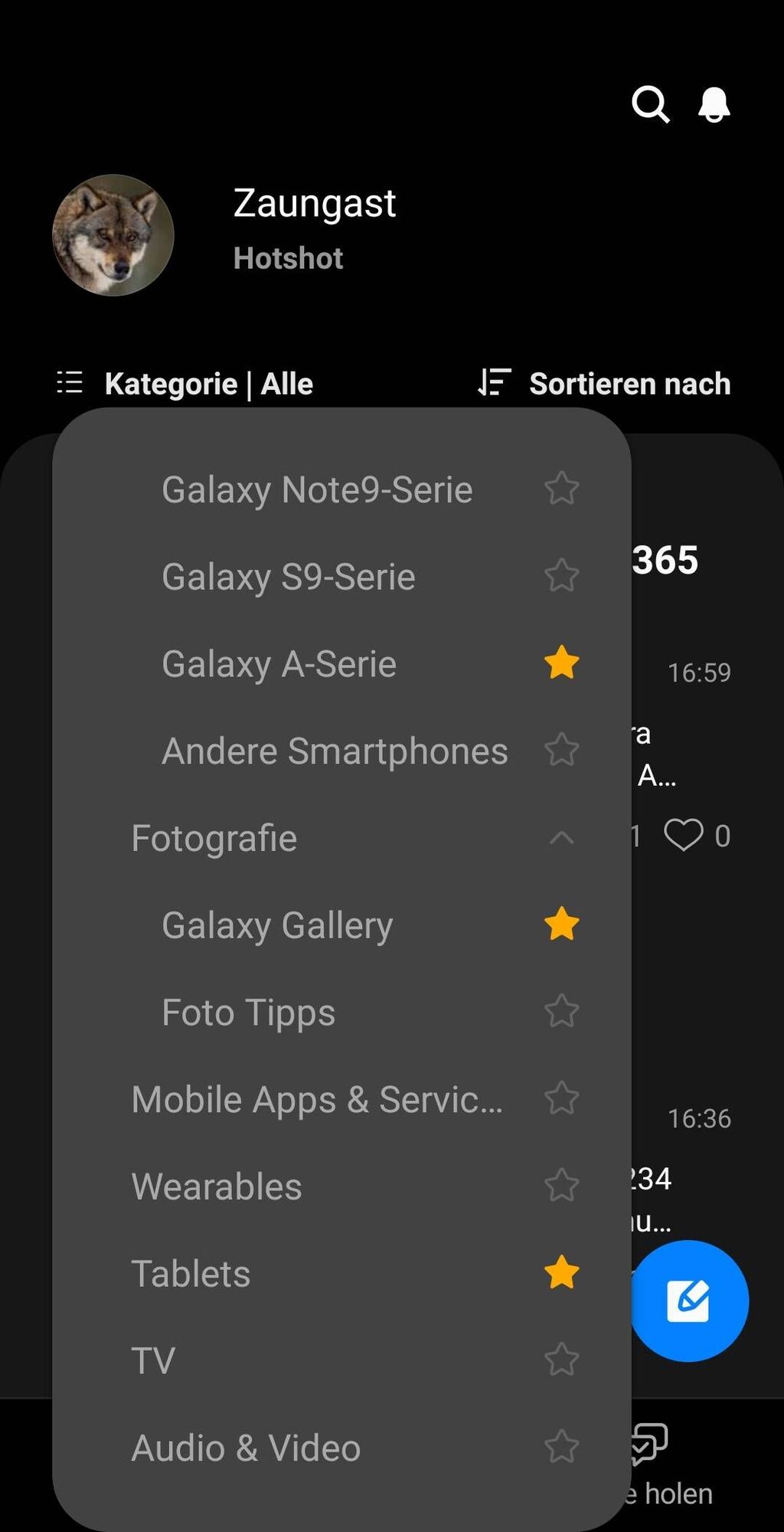The image size is (784, 1532).
Task: Choose the Andere Smartphones category
Action: click(335, 751)
